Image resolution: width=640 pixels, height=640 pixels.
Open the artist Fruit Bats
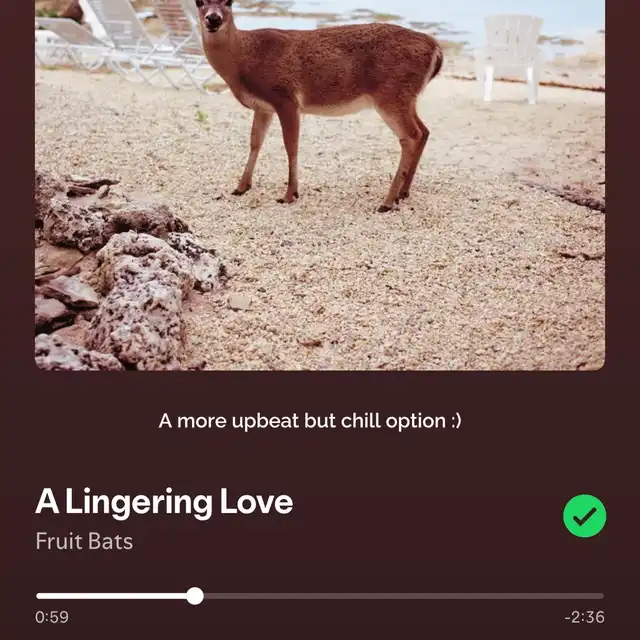point(84,542)
